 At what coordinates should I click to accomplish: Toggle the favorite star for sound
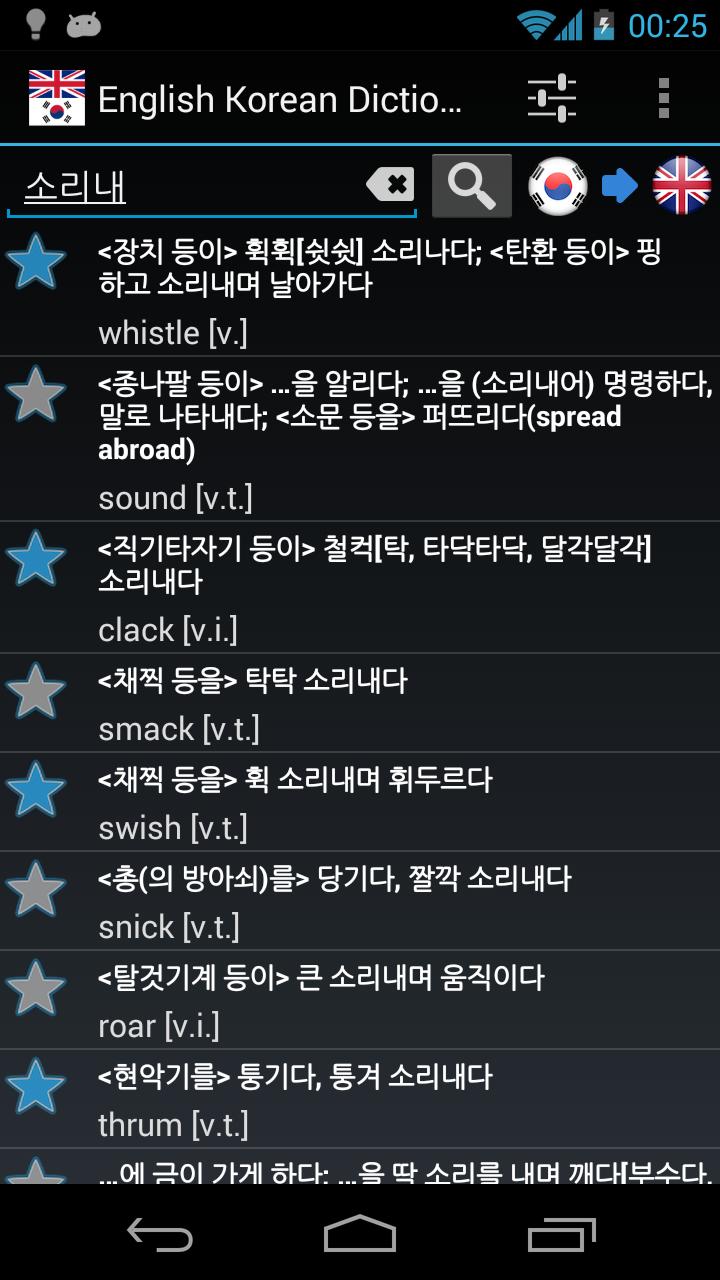tap(36, 393)
